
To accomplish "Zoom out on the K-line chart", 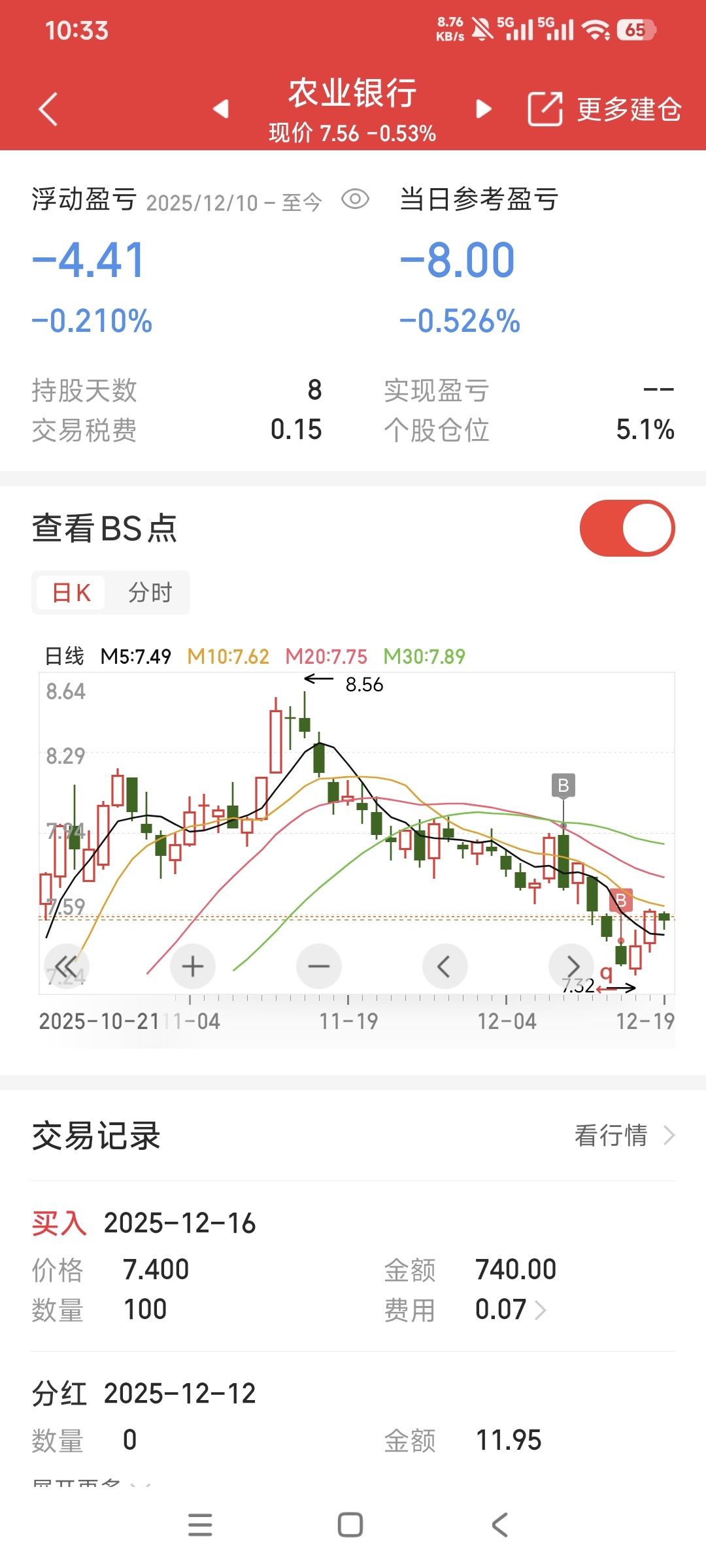I will (319, 966).
